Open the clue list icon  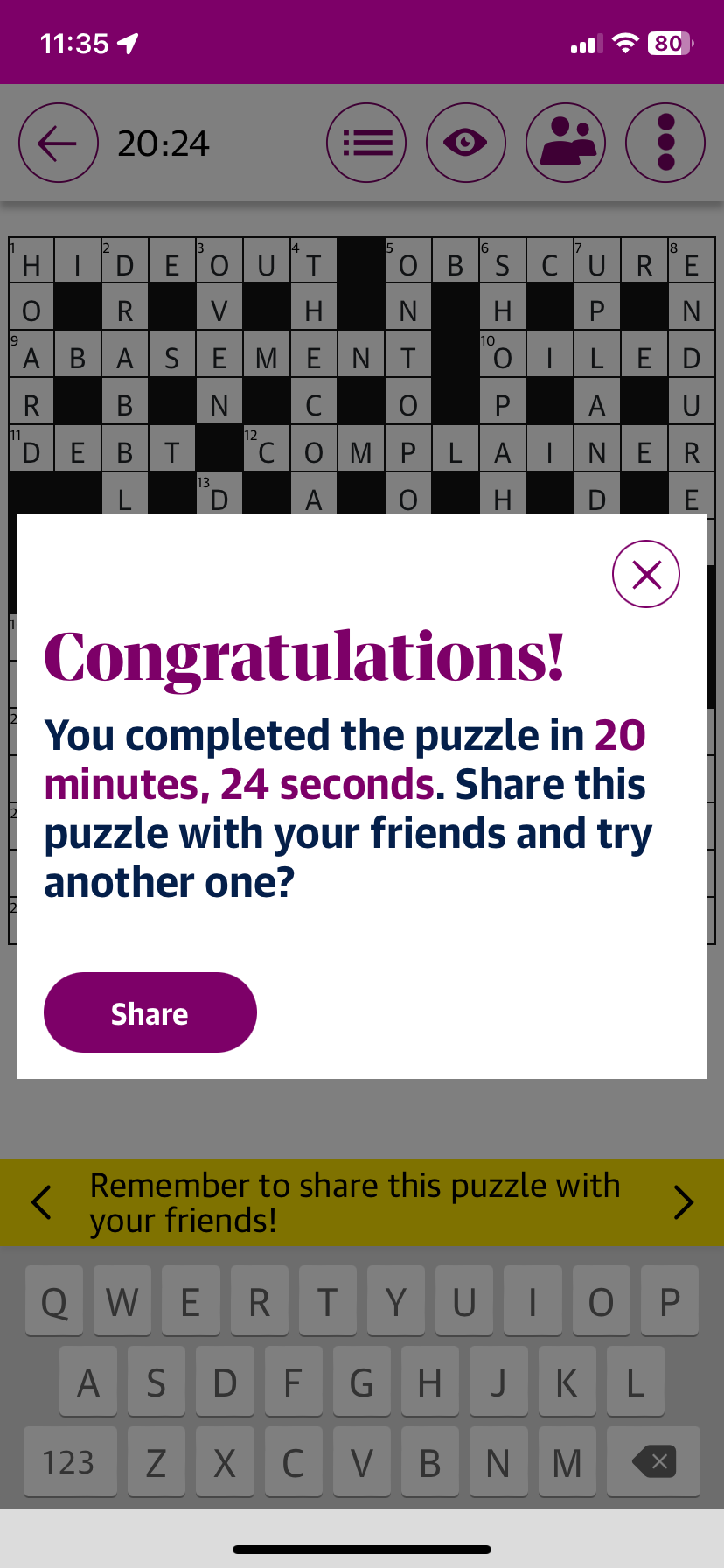pyautogui.click(x=366, y=143)
